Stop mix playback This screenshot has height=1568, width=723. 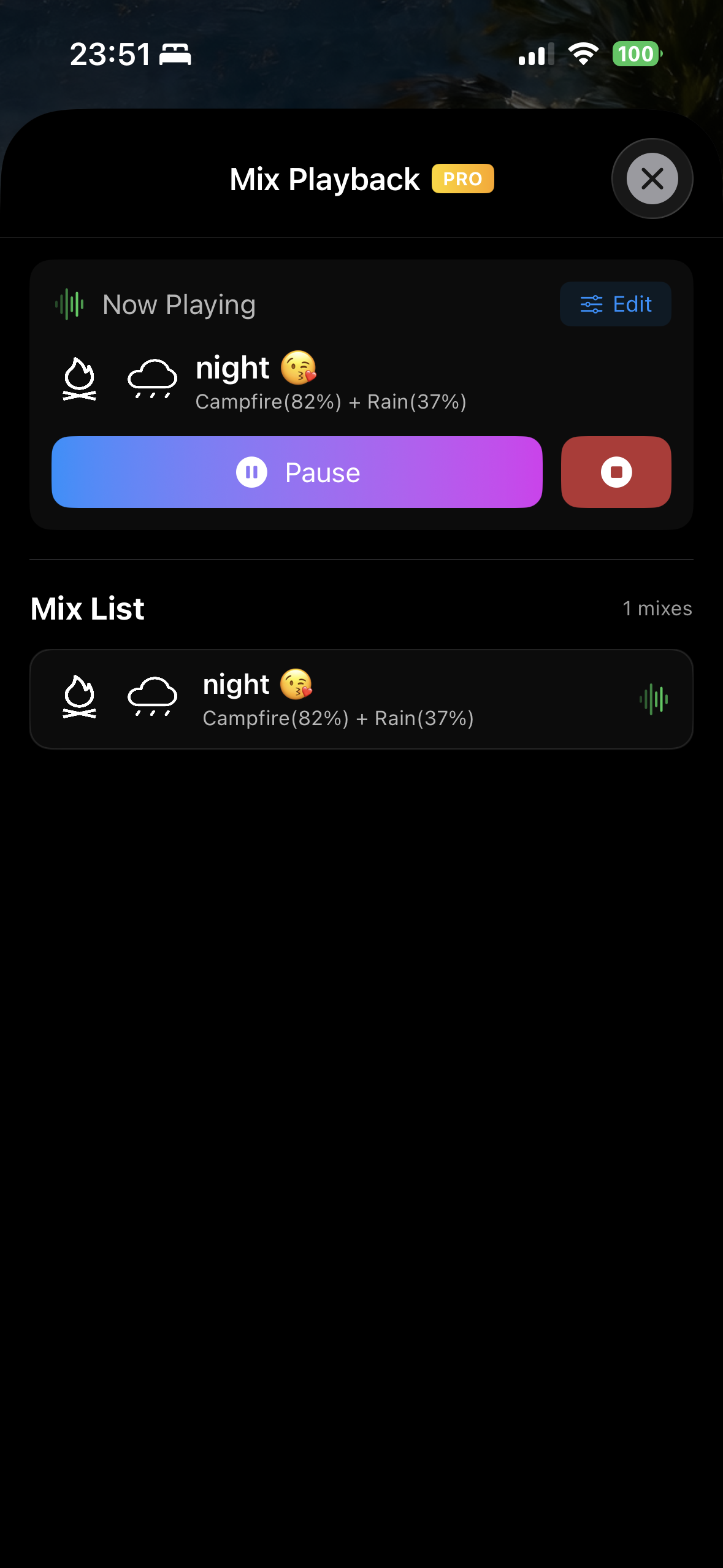[616, 472]
